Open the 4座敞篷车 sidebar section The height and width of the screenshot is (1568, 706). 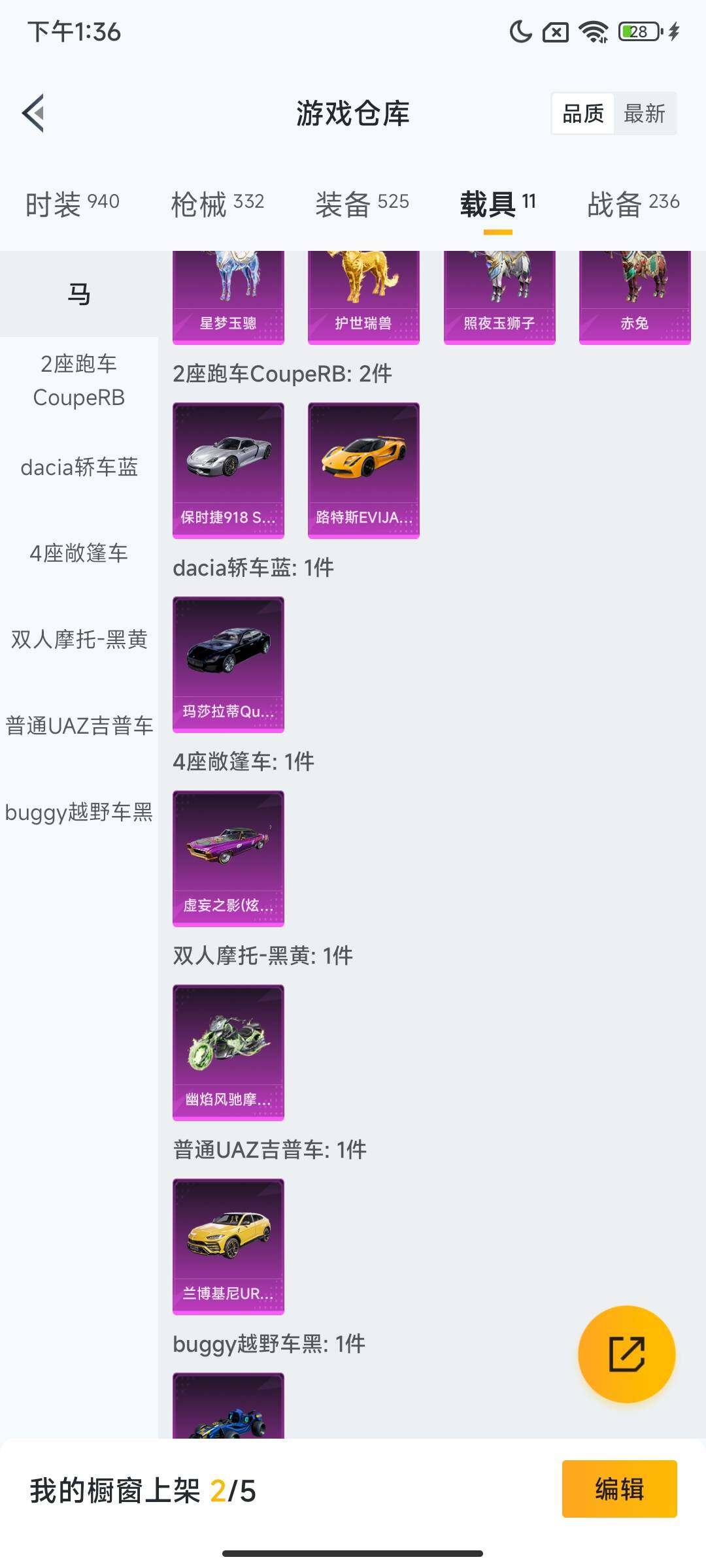click(78, 553)
